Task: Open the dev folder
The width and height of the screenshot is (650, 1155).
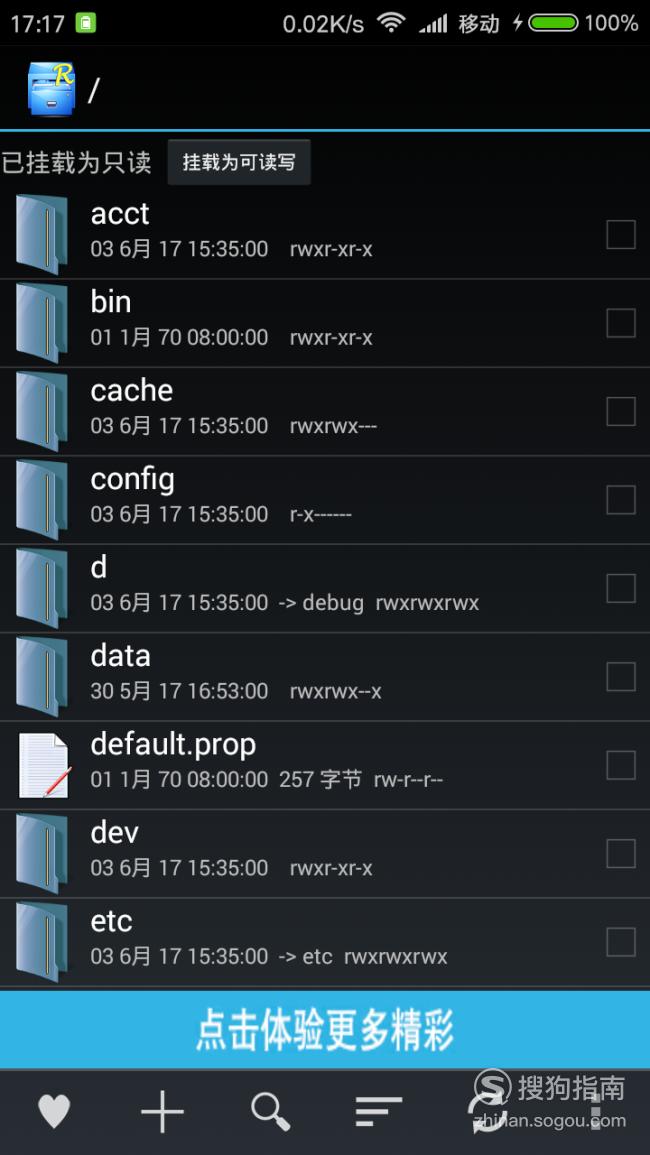Action: coord(325,854)
